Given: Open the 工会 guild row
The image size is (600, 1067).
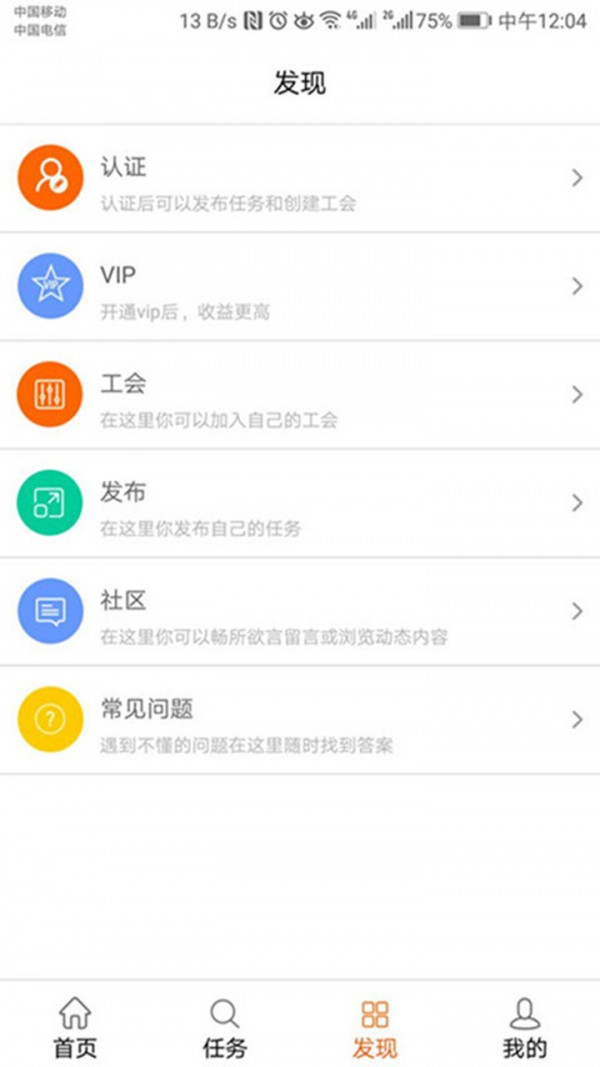Looking at the screenshot, I should 300,394.
